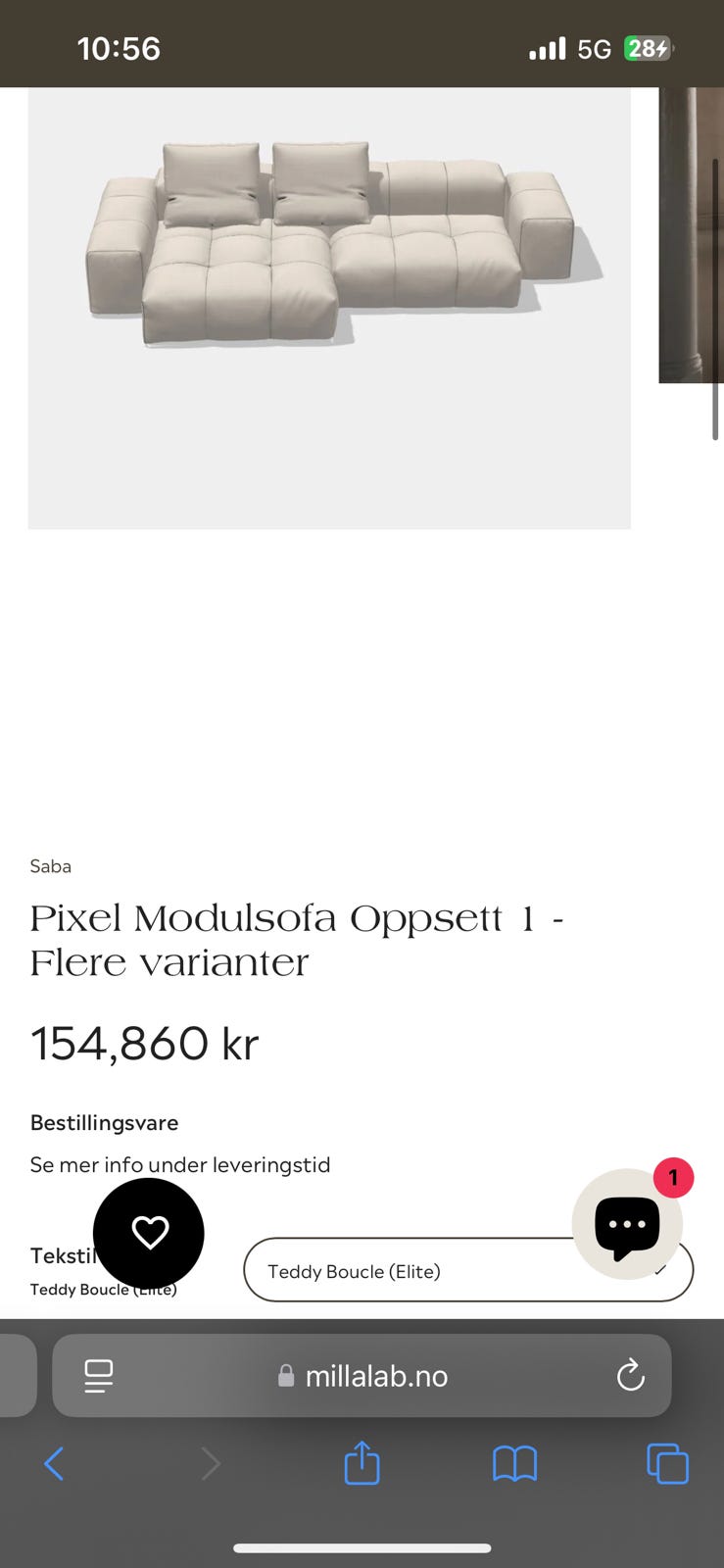The image size is (724, 1568).
Task: Navigate back to the previous page
Action: tap(55, 1464)
